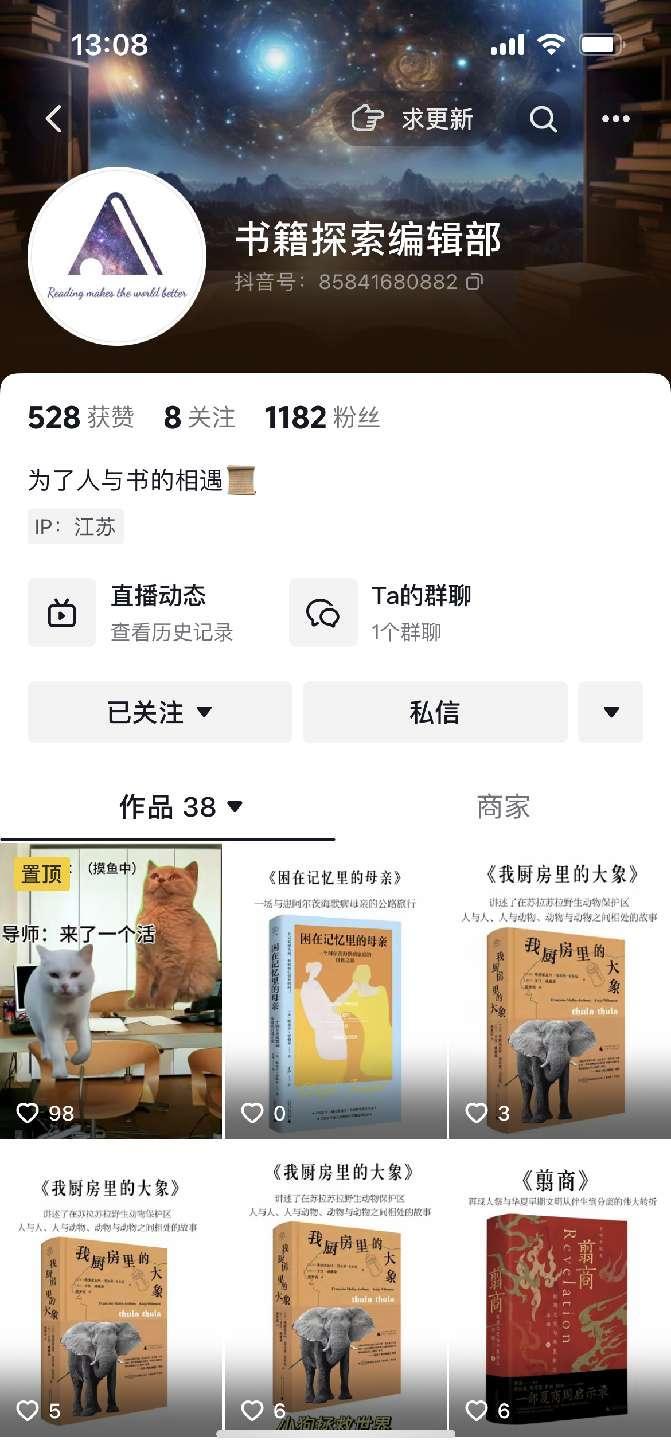Go back using the top-left arrow
This screenshot has height=1452, width=671.
coord(54,119)
